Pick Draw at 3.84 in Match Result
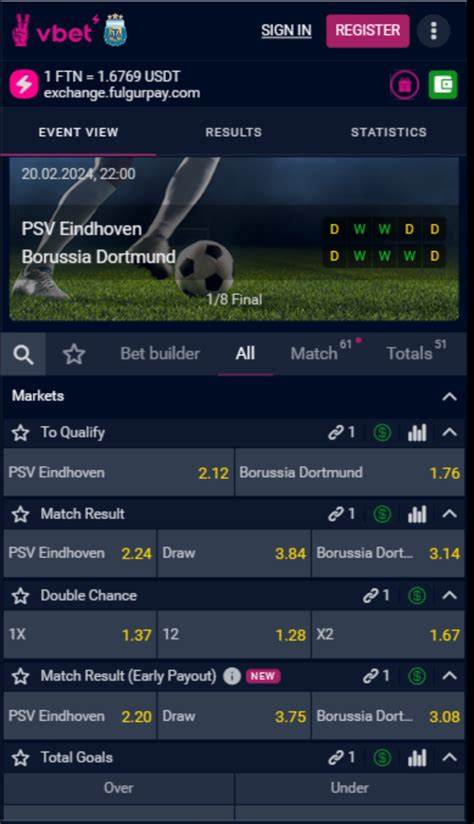Image resolution: width=474 pixels, height=824 pixels. click(234, 553)
